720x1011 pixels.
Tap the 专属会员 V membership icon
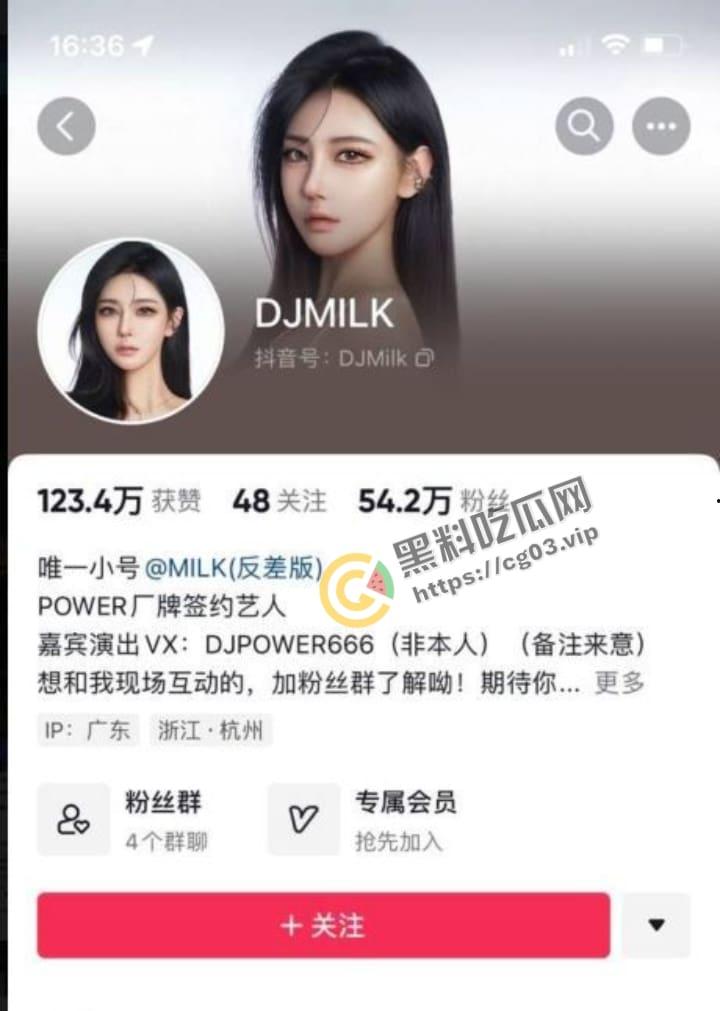[305, 819]
